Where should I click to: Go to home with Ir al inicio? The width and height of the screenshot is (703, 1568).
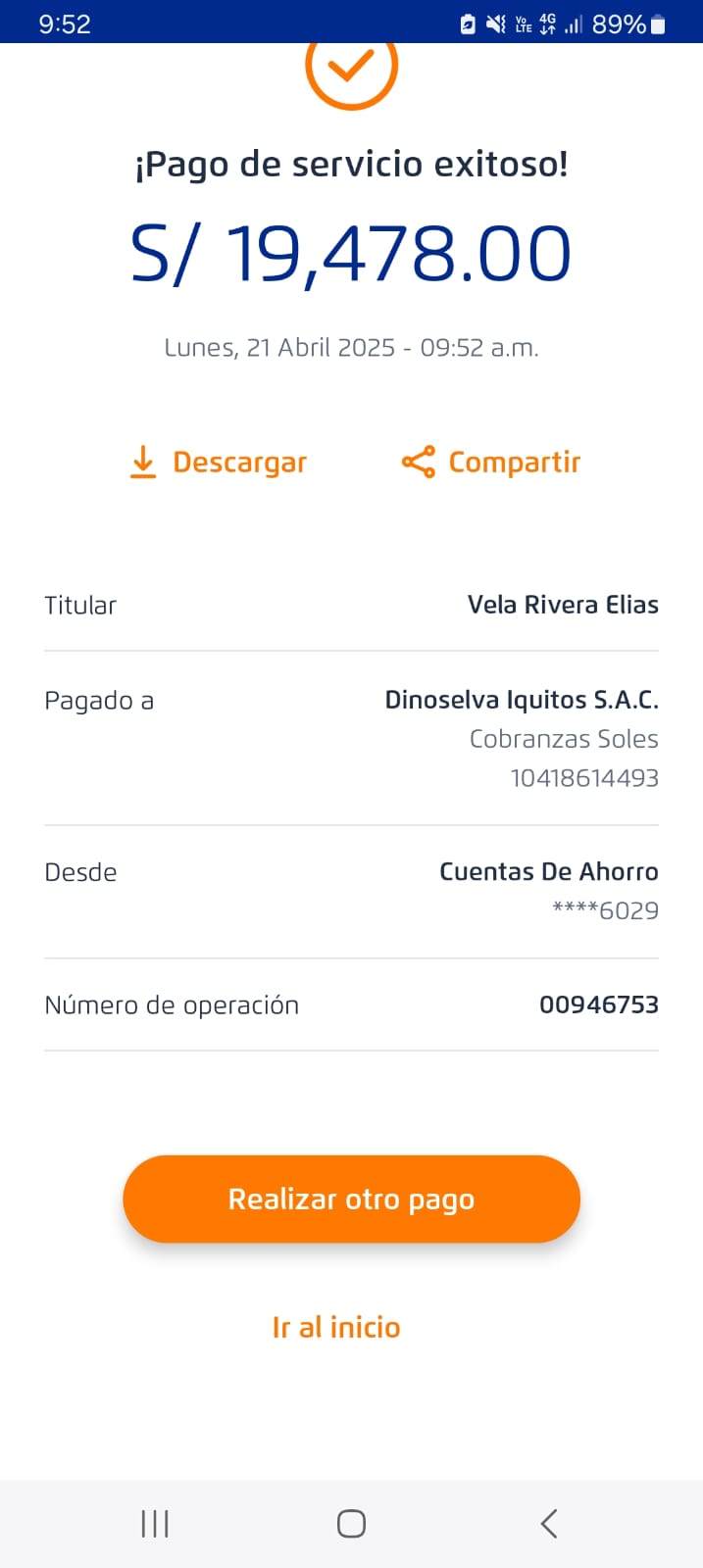point(336,1327)
